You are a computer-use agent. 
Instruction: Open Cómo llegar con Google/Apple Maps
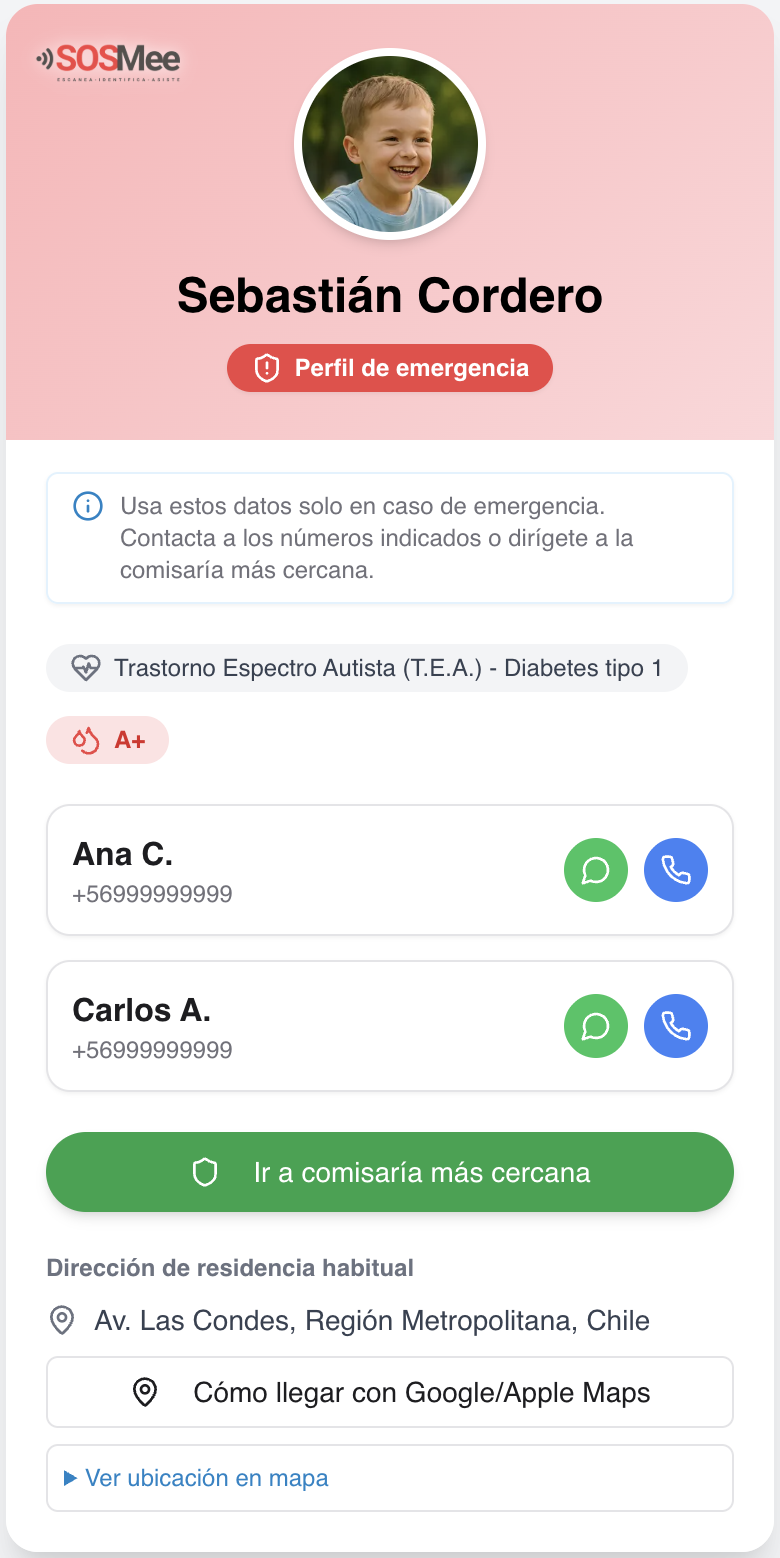390,1392
